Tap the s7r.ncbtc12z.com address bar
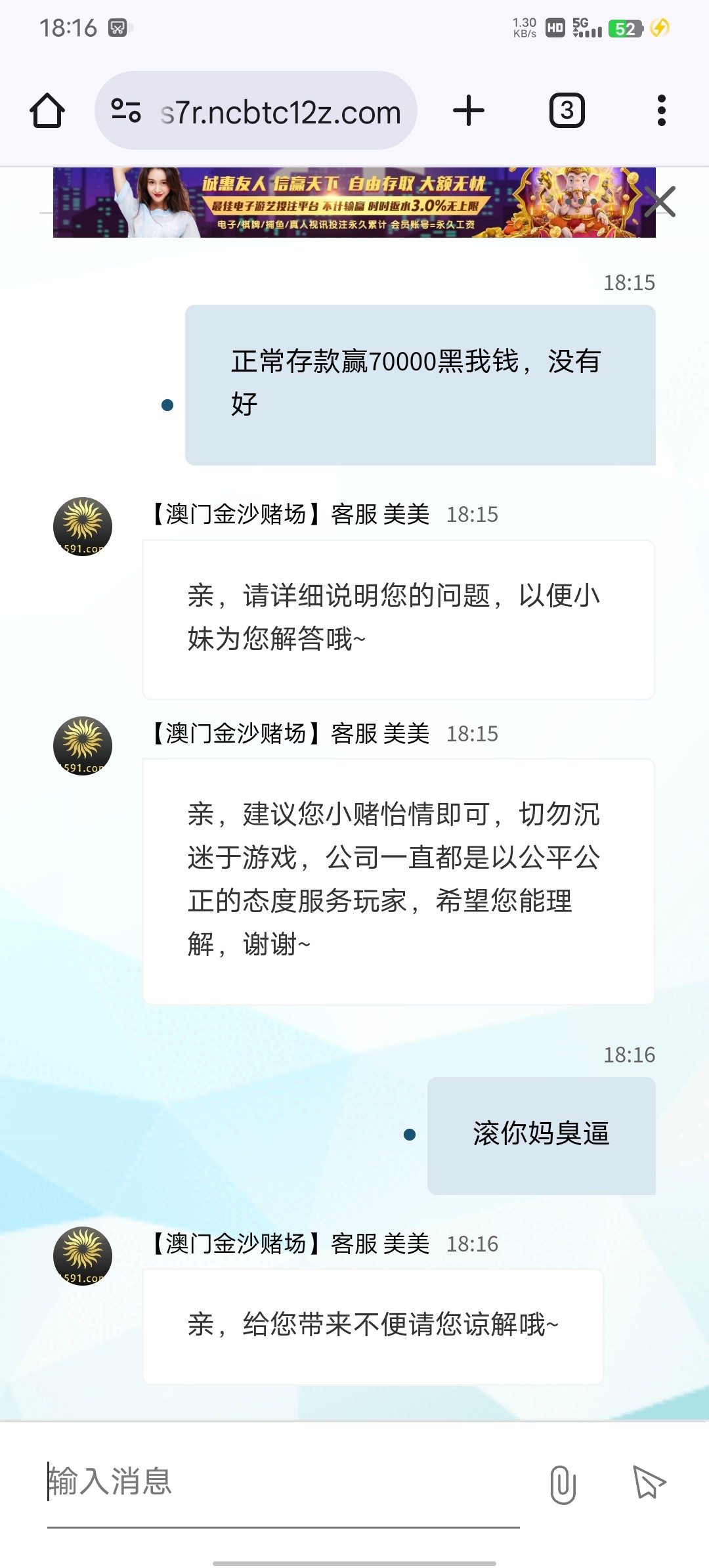The image size is (709, 1568). [281, 112]
